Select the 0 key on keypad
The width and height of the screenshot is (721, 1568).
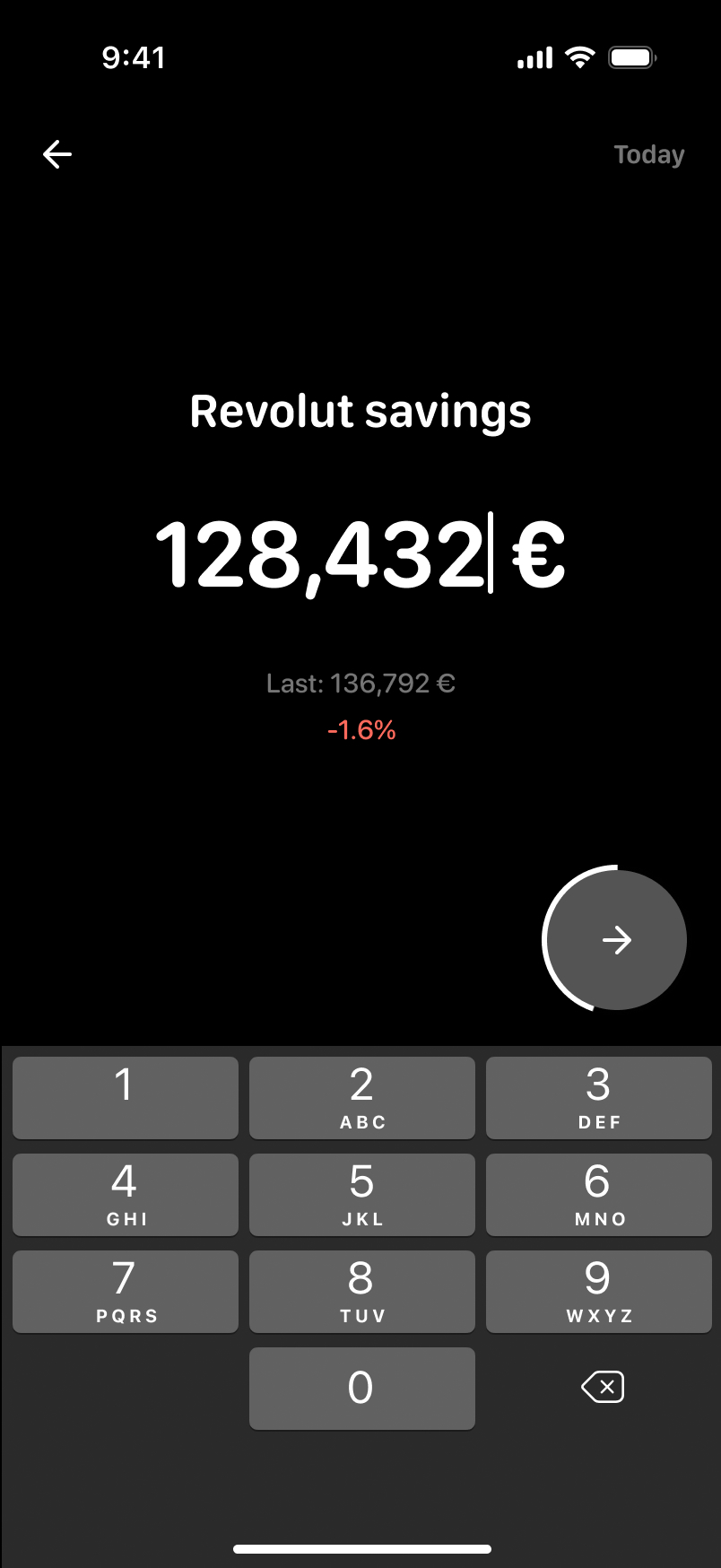(361, 1388)
